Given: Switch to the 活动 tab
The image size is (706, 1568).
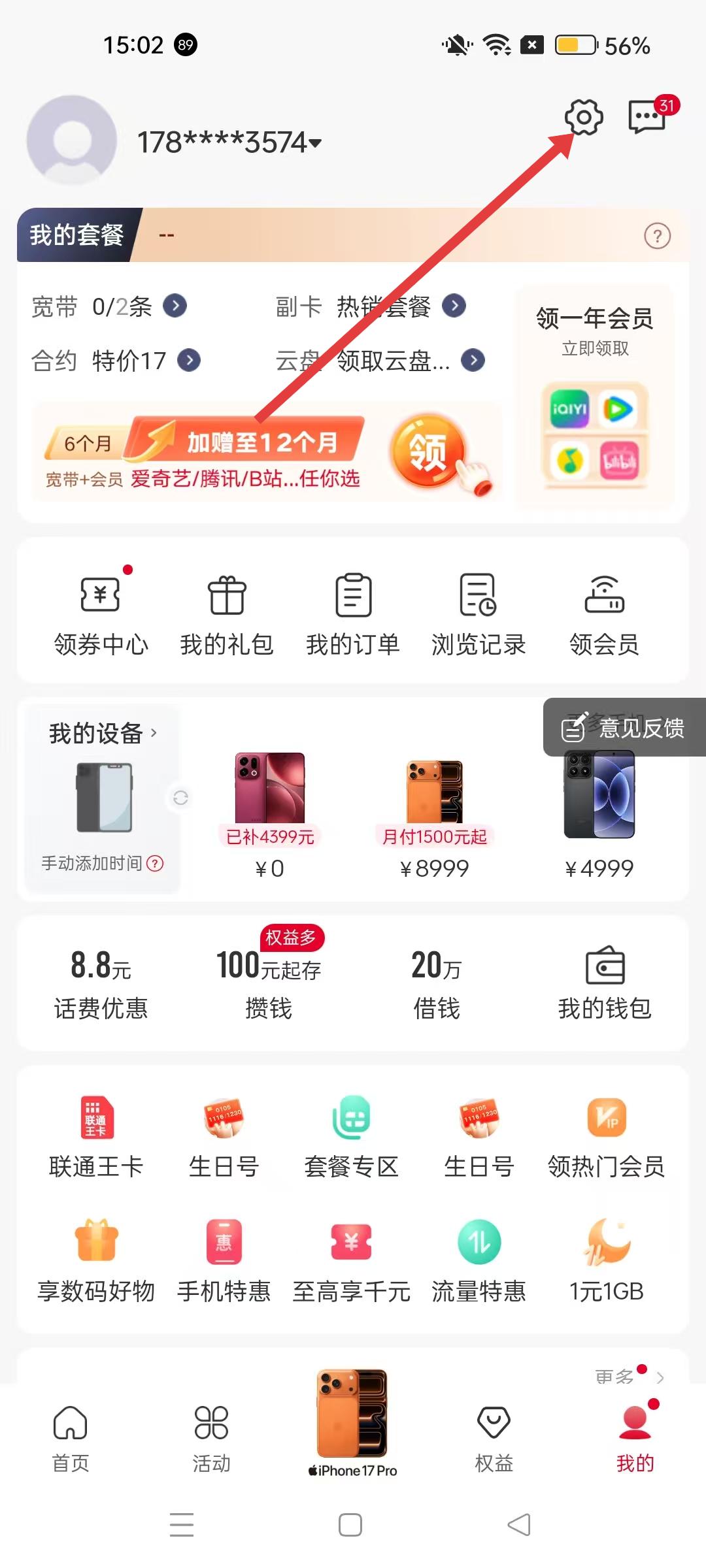Looking at the screenshot, I should [x=211, y=1437].
